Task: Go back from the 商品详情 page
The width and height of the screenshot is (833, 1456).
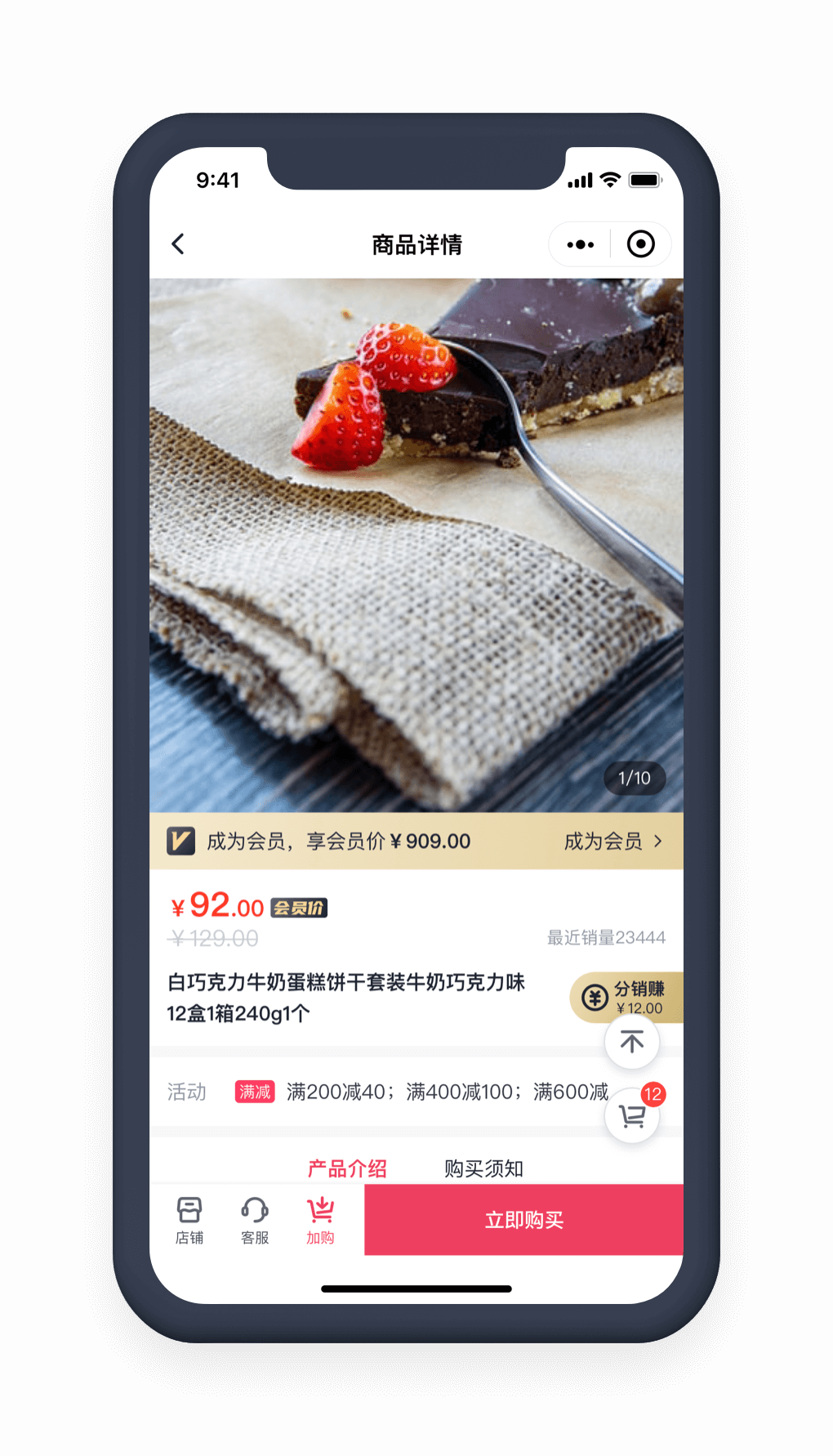Action: 178,243
